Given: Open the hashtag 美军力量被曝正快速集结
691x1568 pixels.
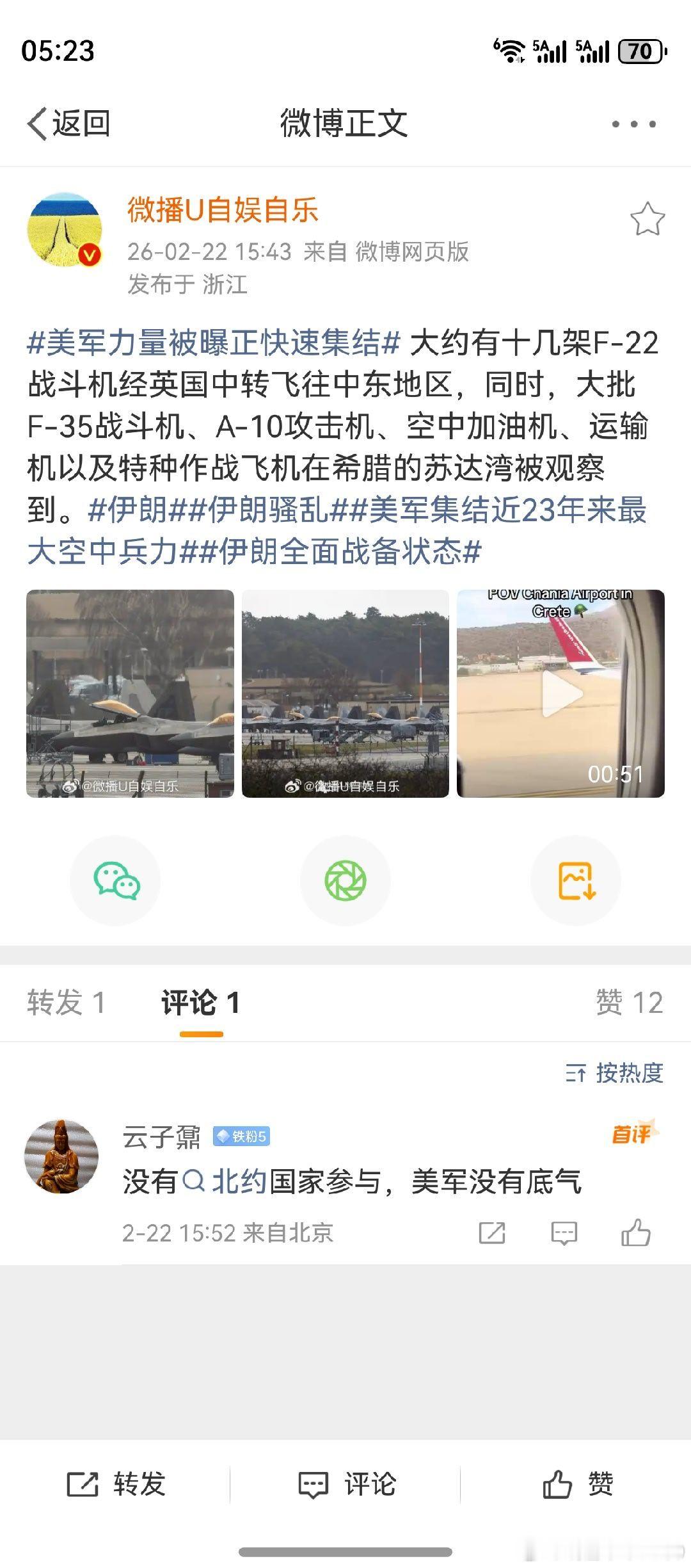Looking at the screenshot, I should (211, 346).
